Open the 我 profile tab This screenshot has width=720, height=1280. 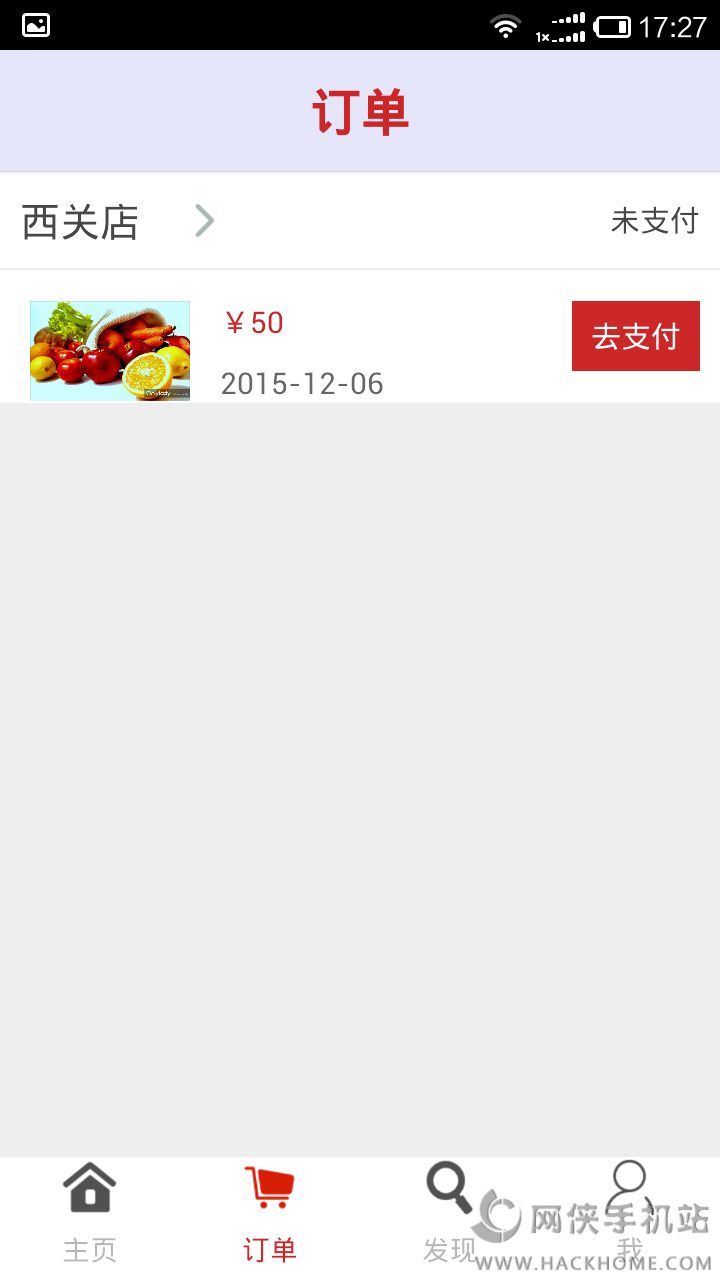pos(630,1212)
